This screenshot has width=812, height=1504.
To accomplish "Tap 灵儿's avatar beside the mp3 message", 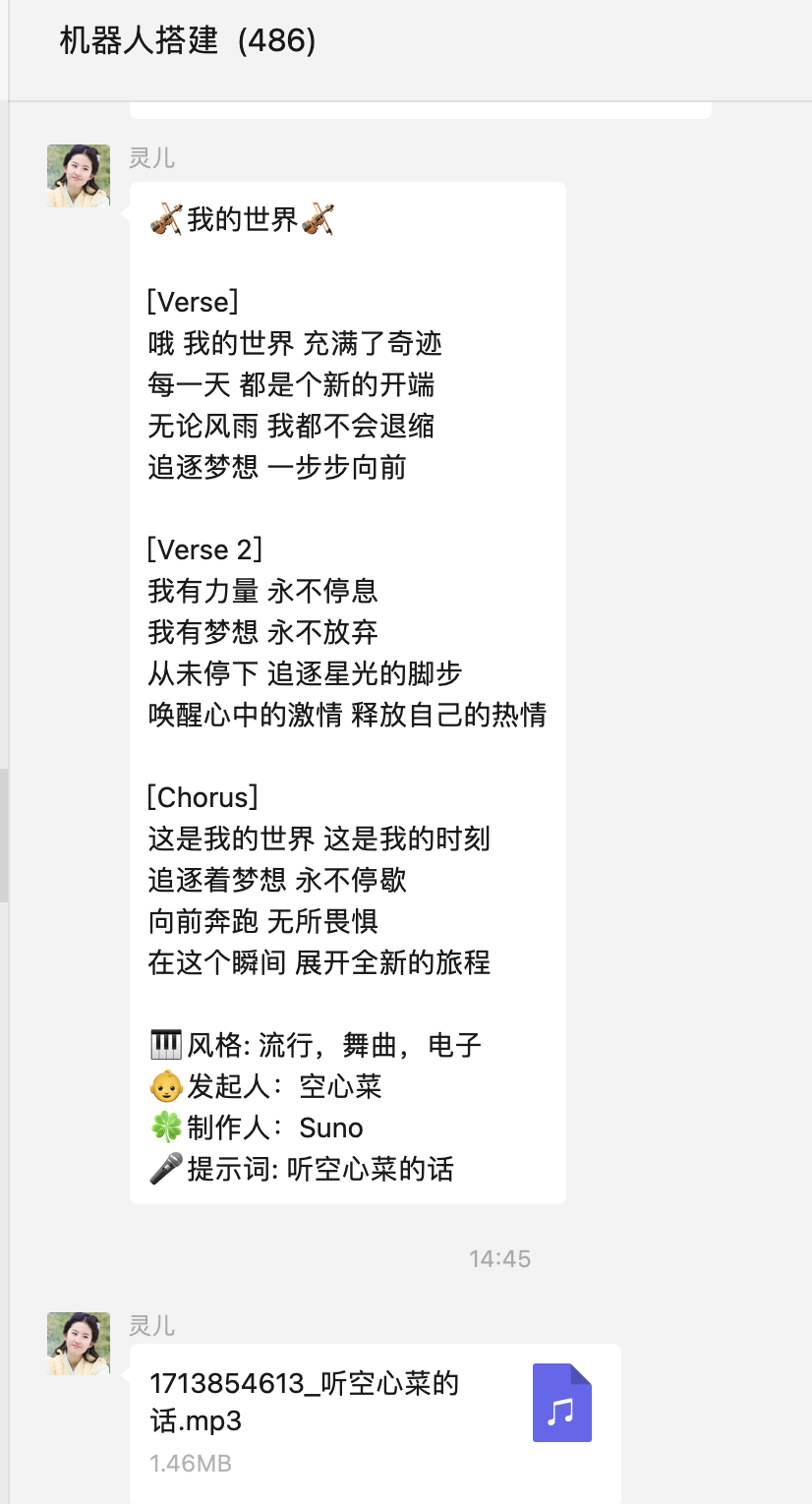I will (x=79, y=1344).
